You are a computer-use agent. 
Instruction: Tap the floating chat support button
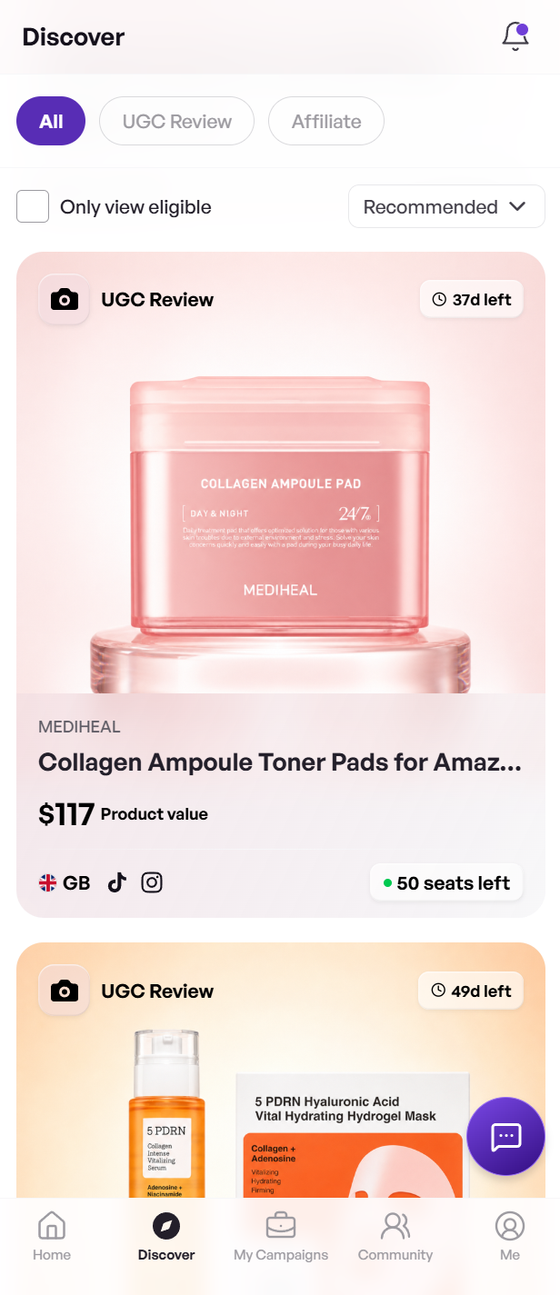click(506, 1136)
